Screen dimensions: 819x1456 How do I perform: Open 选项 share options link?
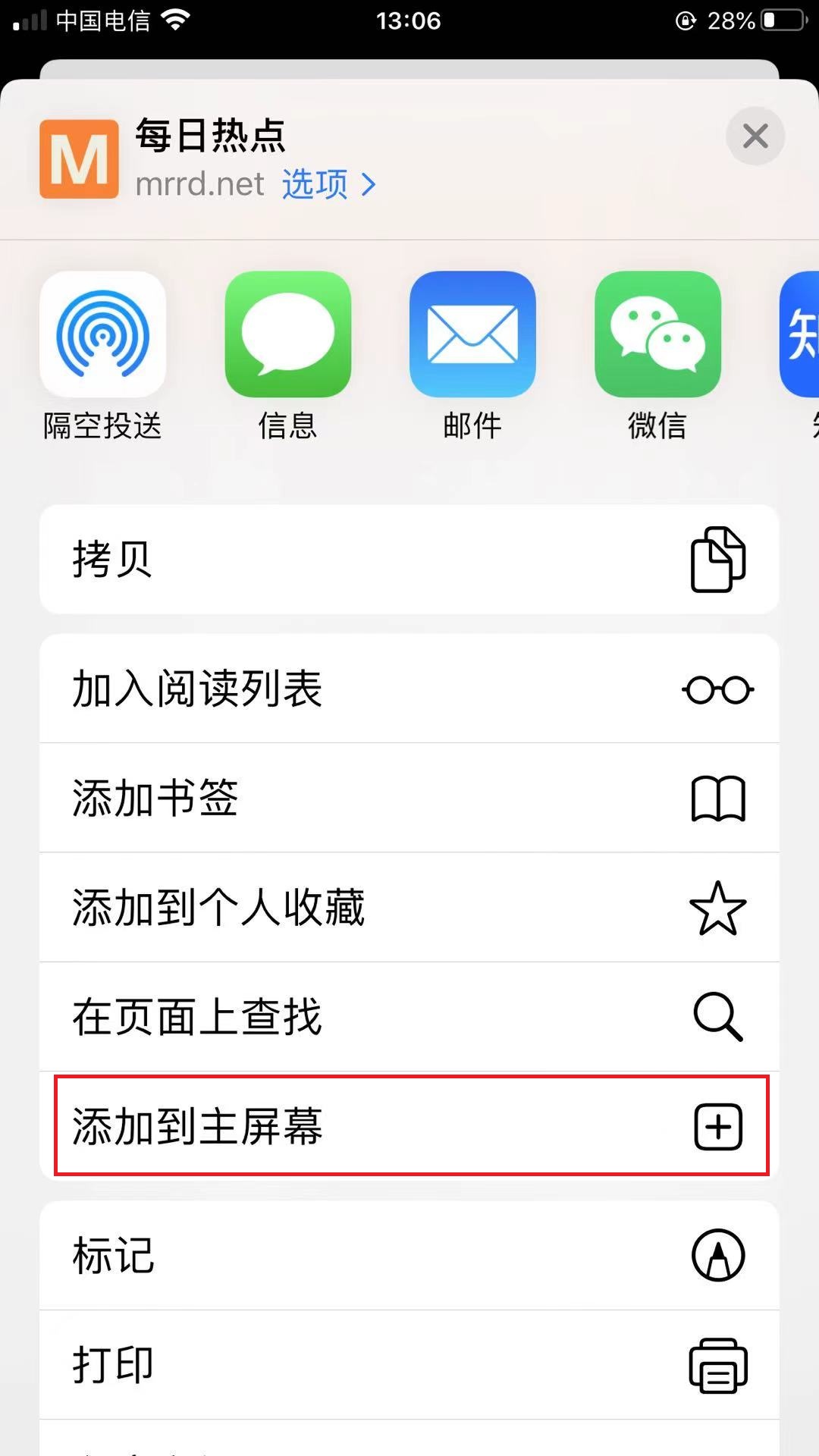click(x=328, y=184)
